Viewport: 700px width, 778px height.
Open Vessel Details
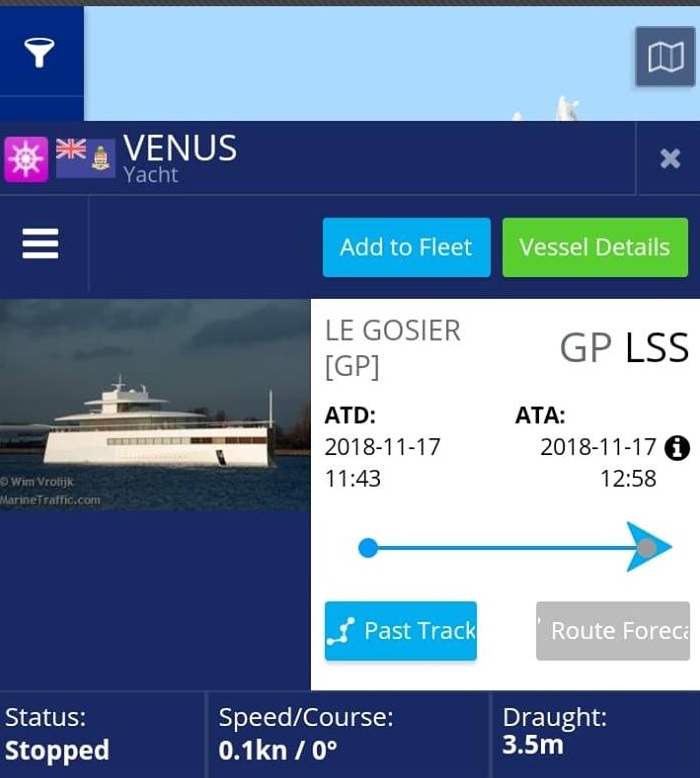pyautogui.click(x=595, y=247)
